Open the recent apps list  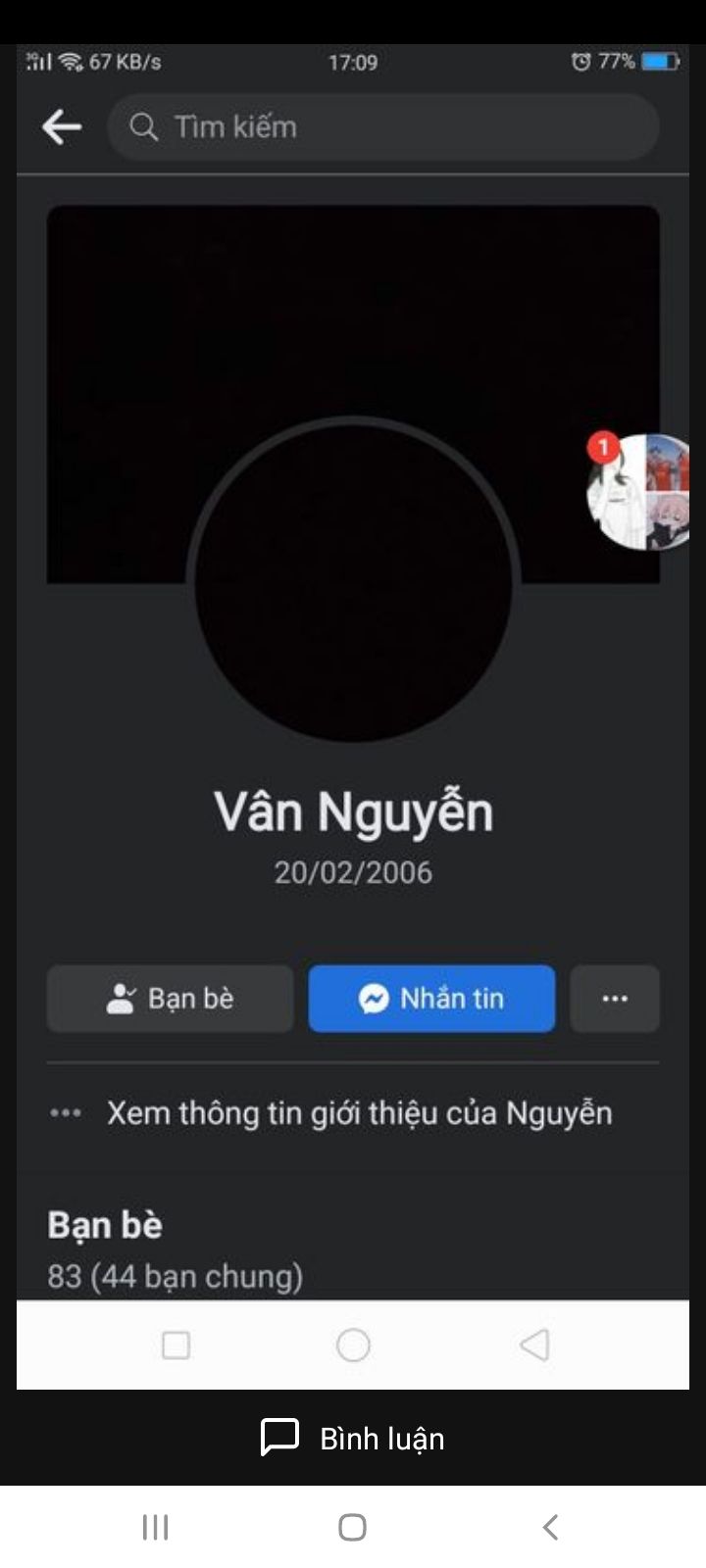point(155,1527)
